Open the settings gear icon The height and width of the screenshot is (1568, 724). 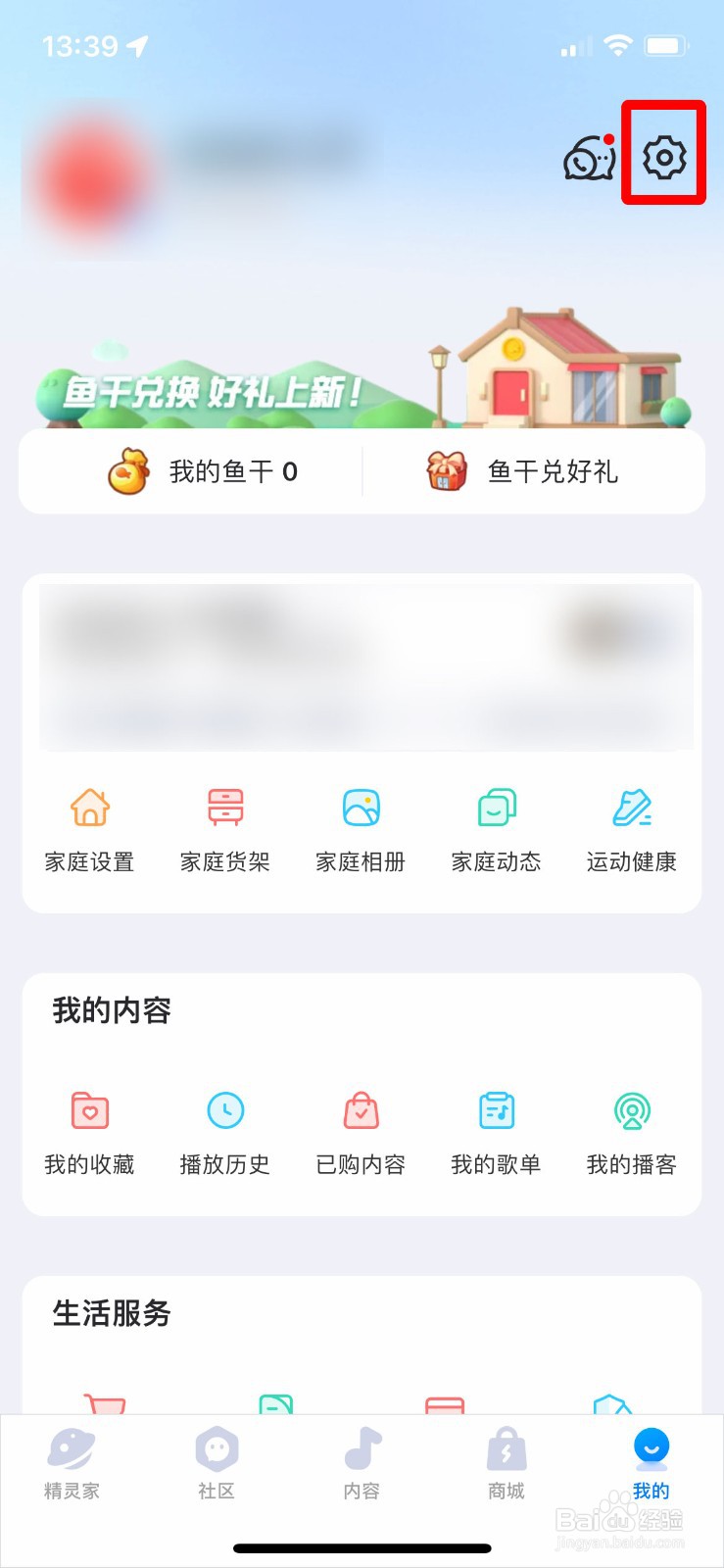665,157
